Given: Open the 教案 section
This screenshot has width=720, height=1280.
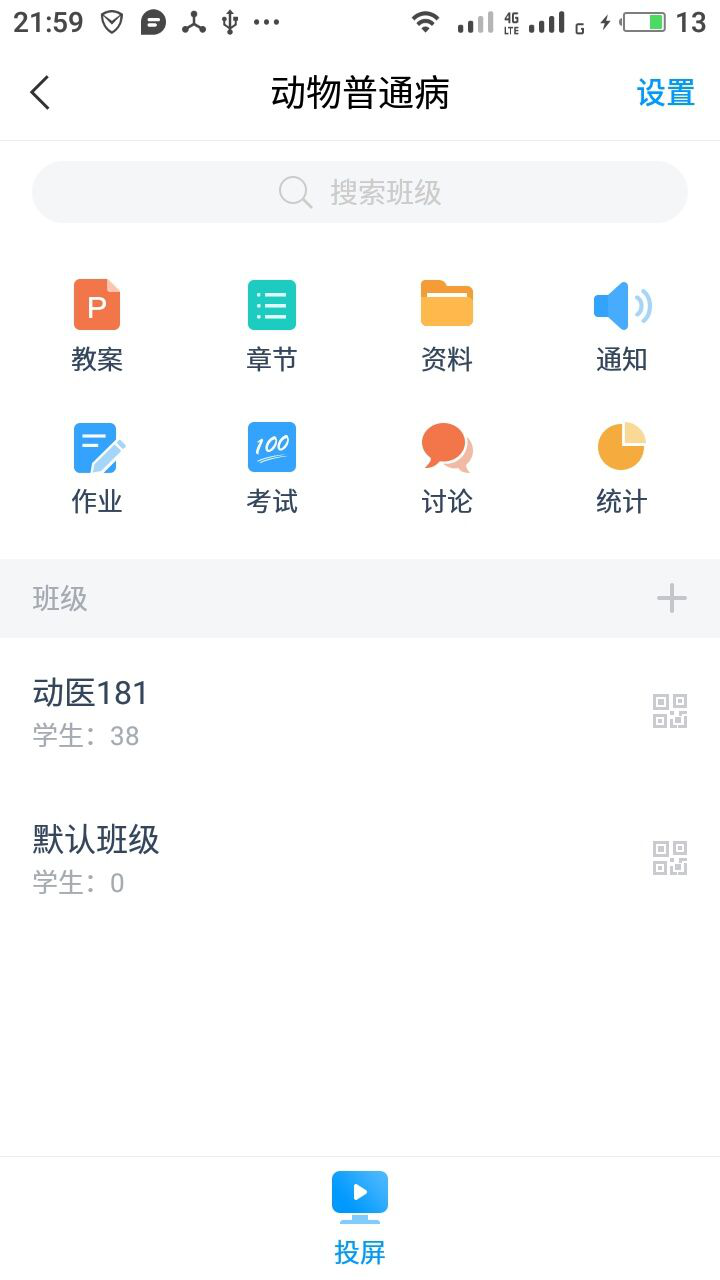Looking at the screenshot, I should pos(97,325).
